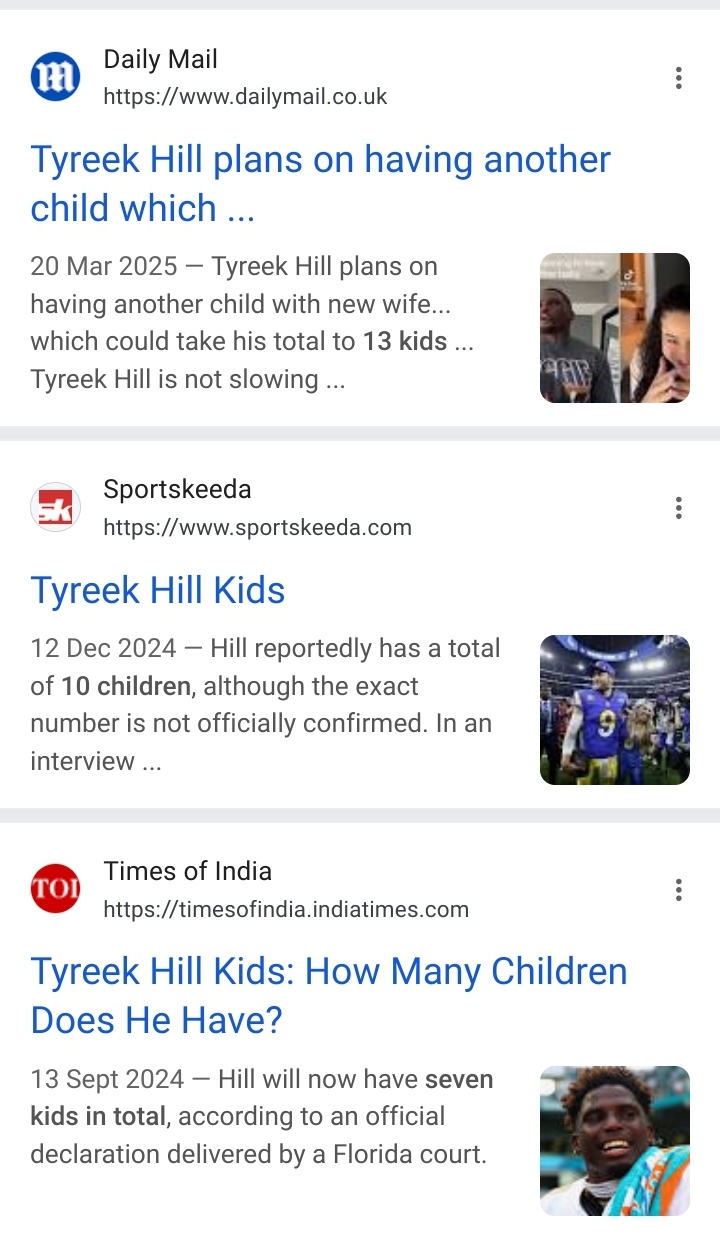The image size is (720, 1237).
Task: Open 'Tyreek Hill Kids: How Many Children' link
Action: (329, 996)
